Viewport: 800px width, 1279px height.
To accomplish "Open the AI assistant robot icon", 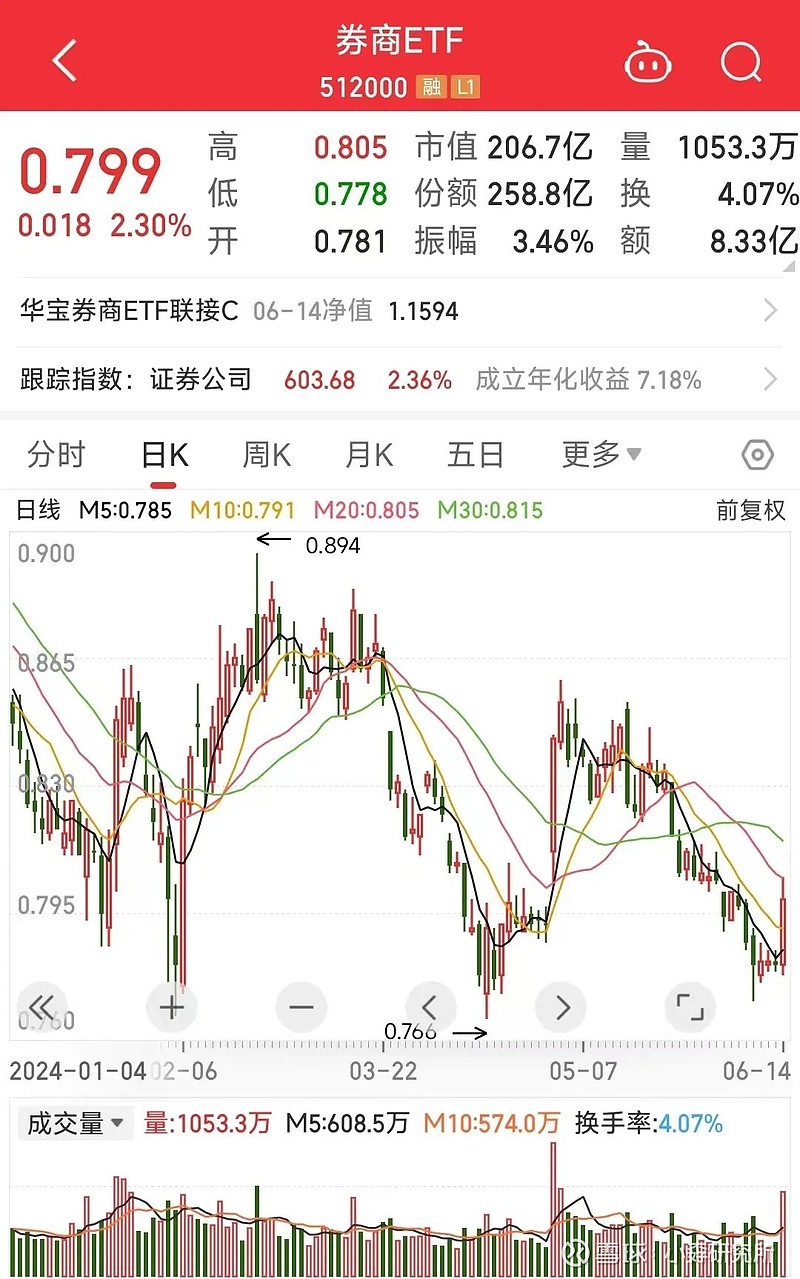I will click(648, 62).
